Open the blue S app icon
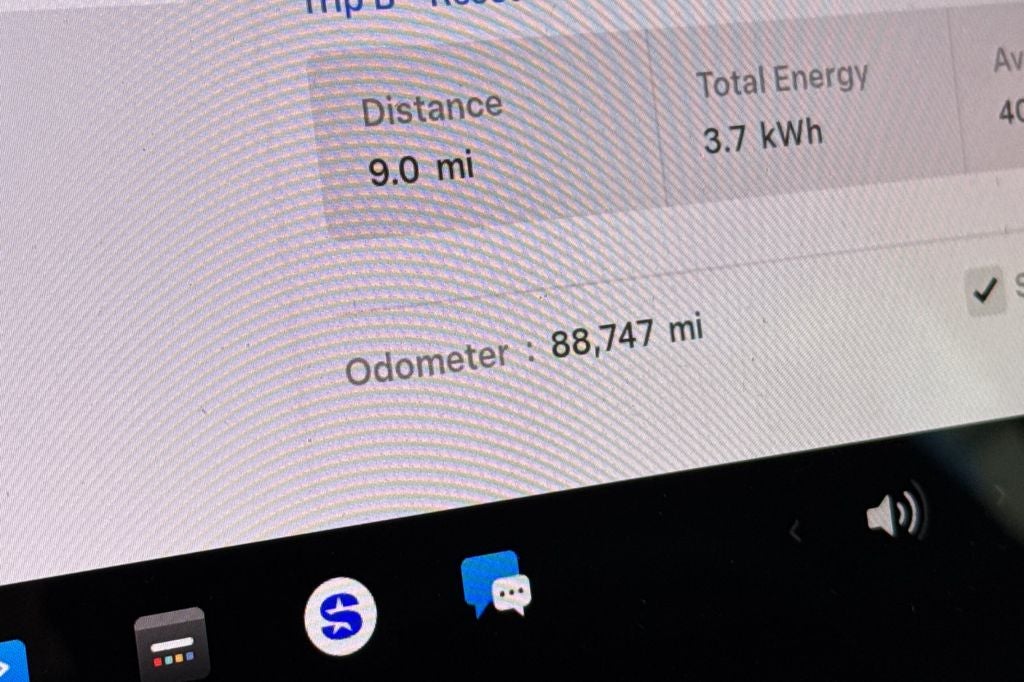The image size is (1024, 682). [340, 614]
